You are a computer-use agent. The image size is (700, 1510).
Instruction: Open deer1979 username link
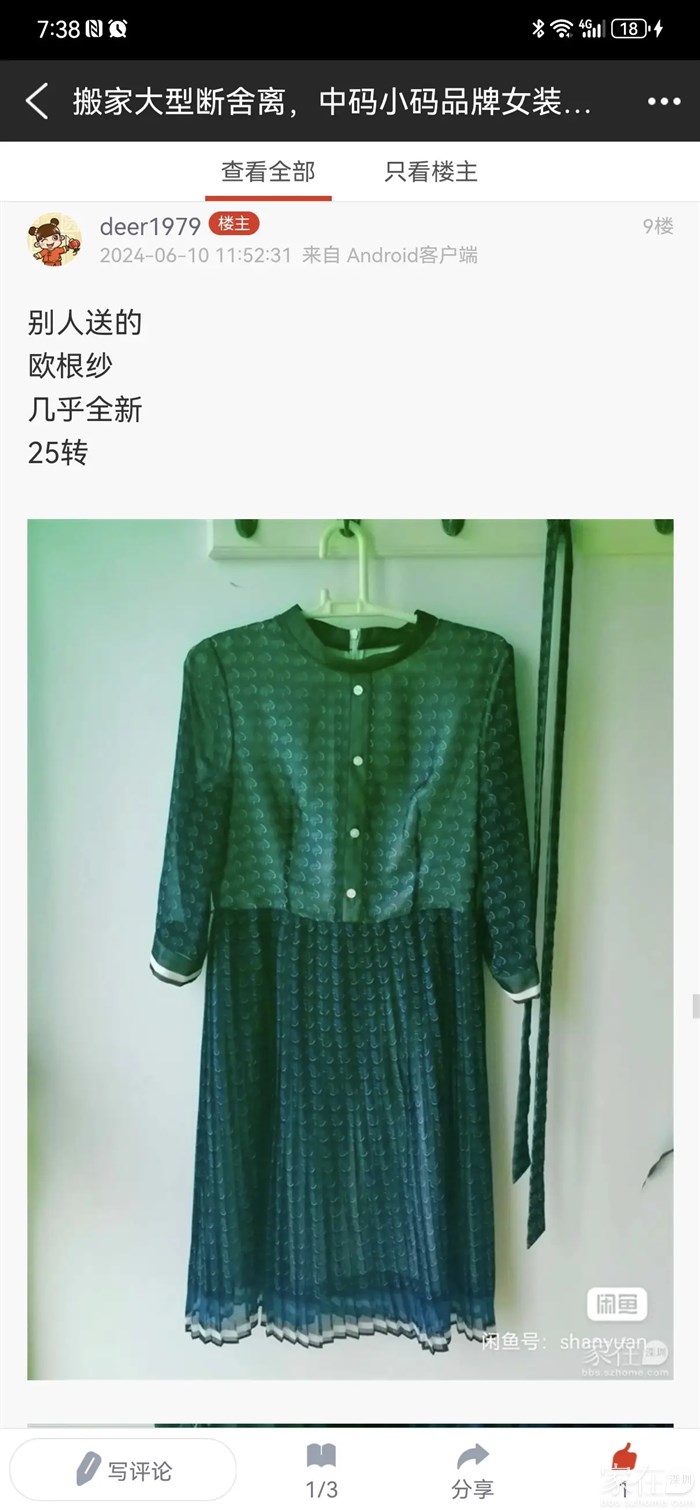[x=150, y=227]
